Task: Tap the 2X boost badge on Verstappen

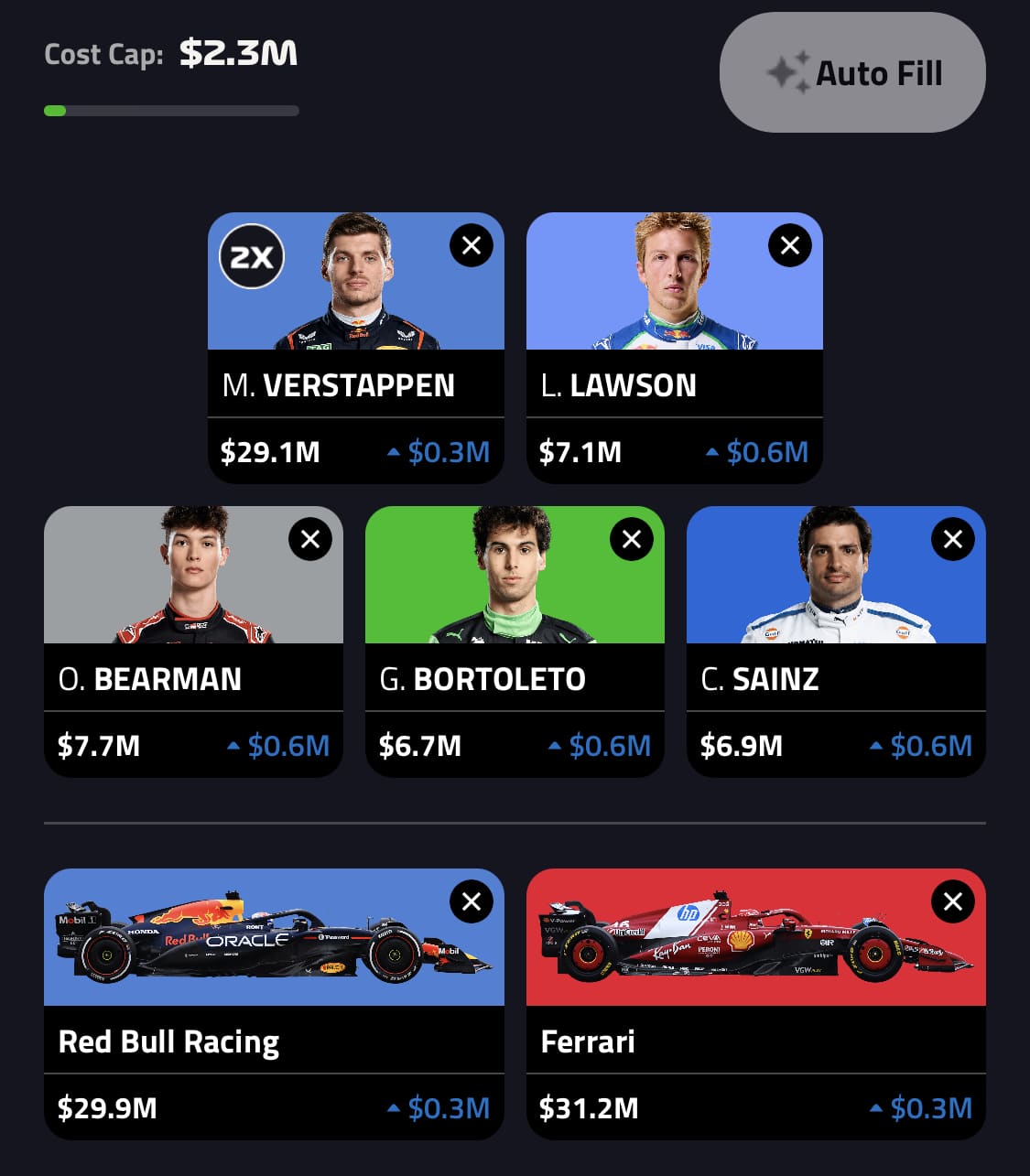Action: coord(252,257)
